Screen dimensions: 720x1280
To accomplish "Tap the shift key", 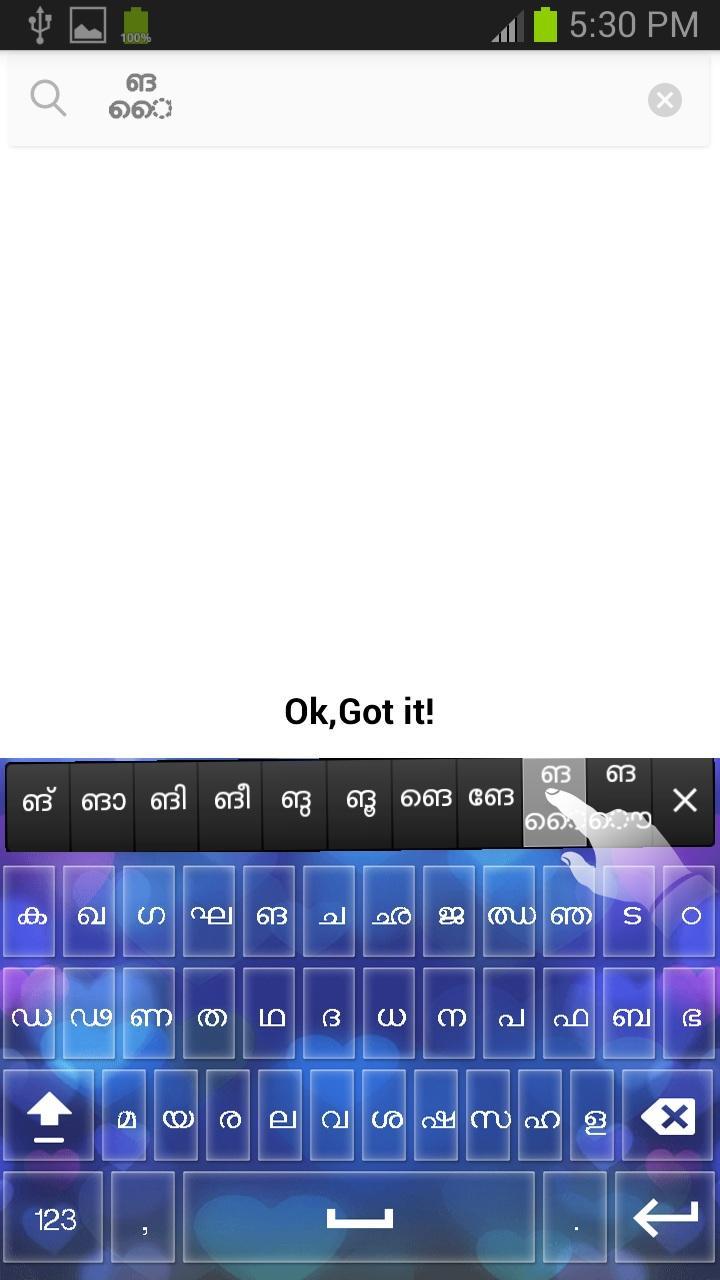I will pos(48,1116).
